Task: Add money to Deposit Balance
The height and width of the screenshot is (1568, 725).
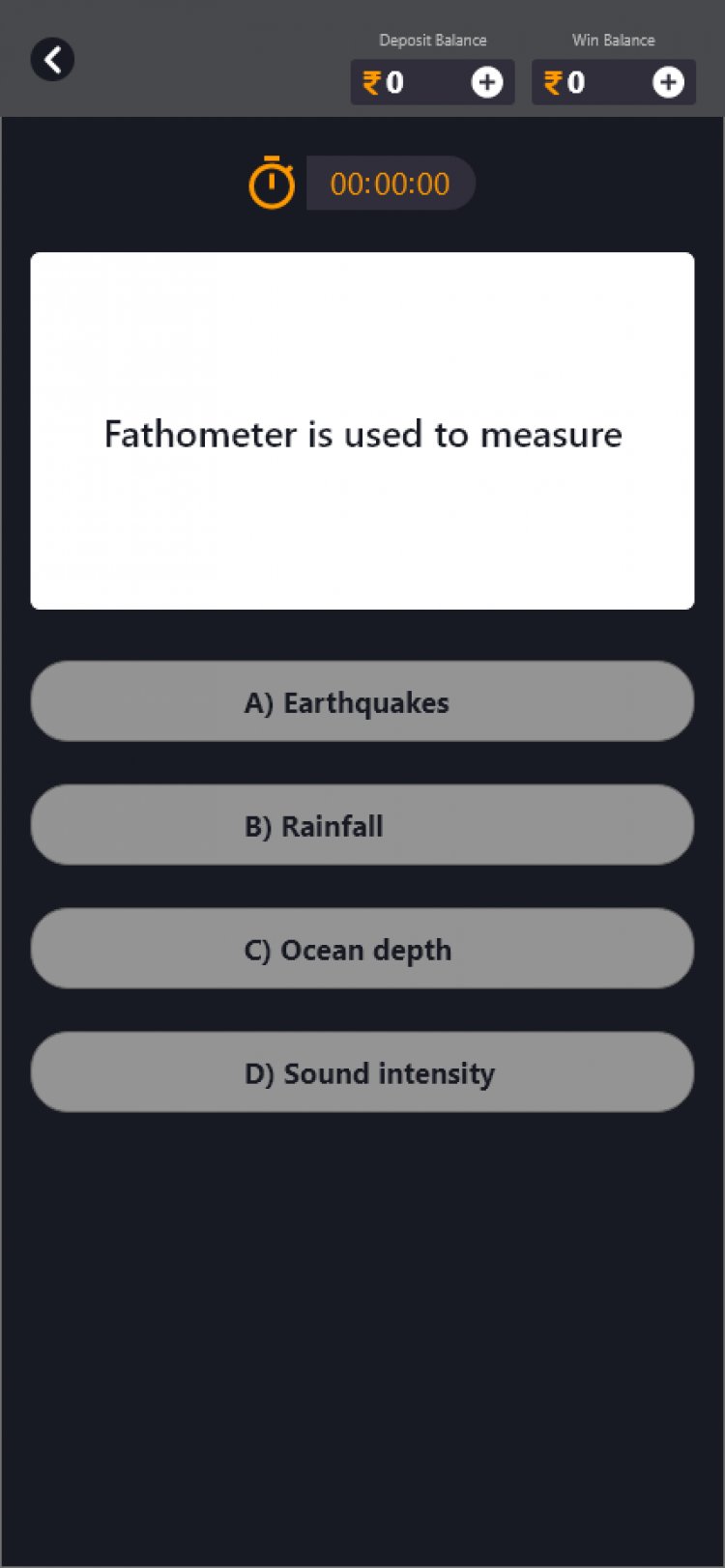Action: click(487, 83)
